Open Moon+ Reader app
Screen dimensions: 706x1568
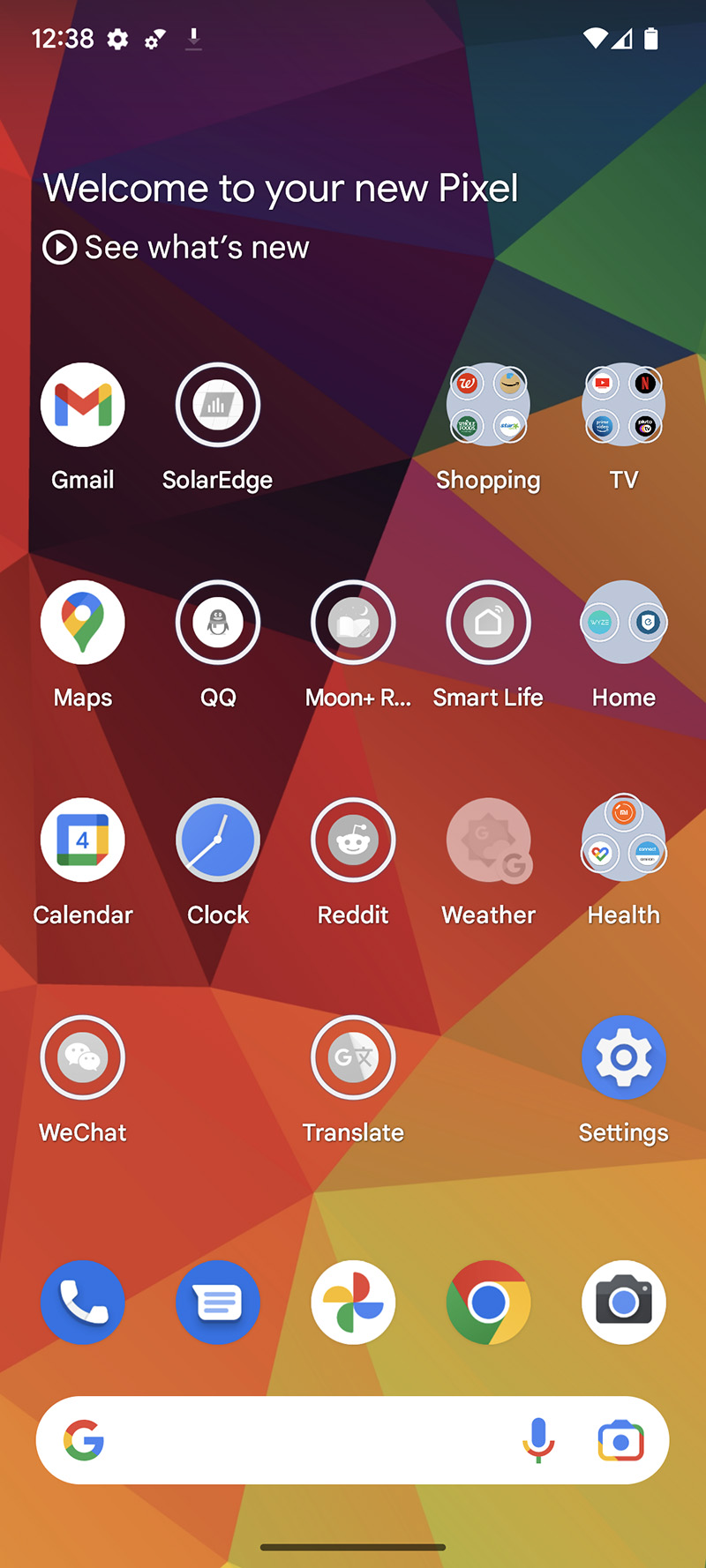tap(353, 623)
